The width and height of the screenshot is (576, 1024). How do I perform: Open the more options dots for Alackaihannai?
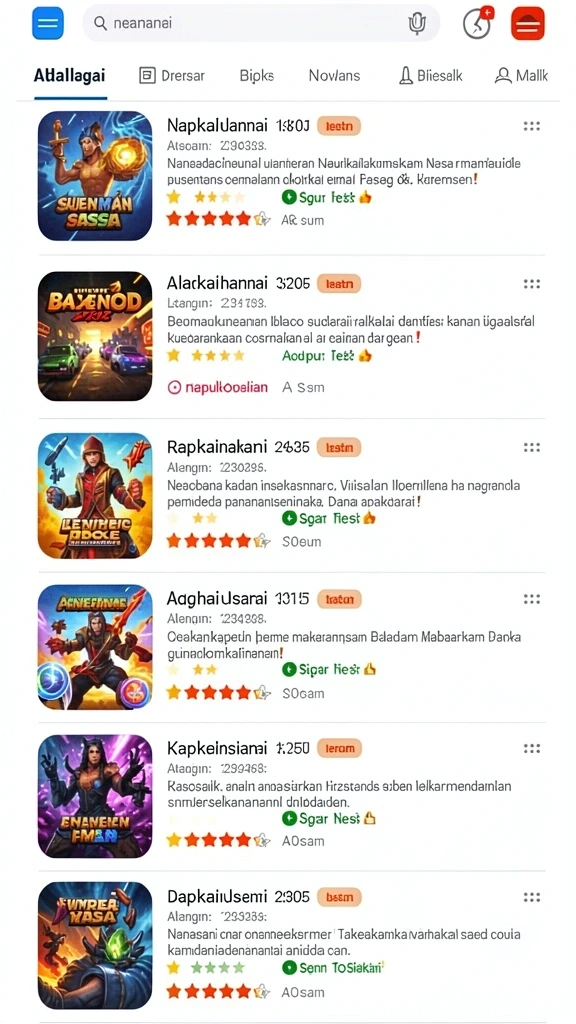(x=532, y=283)
